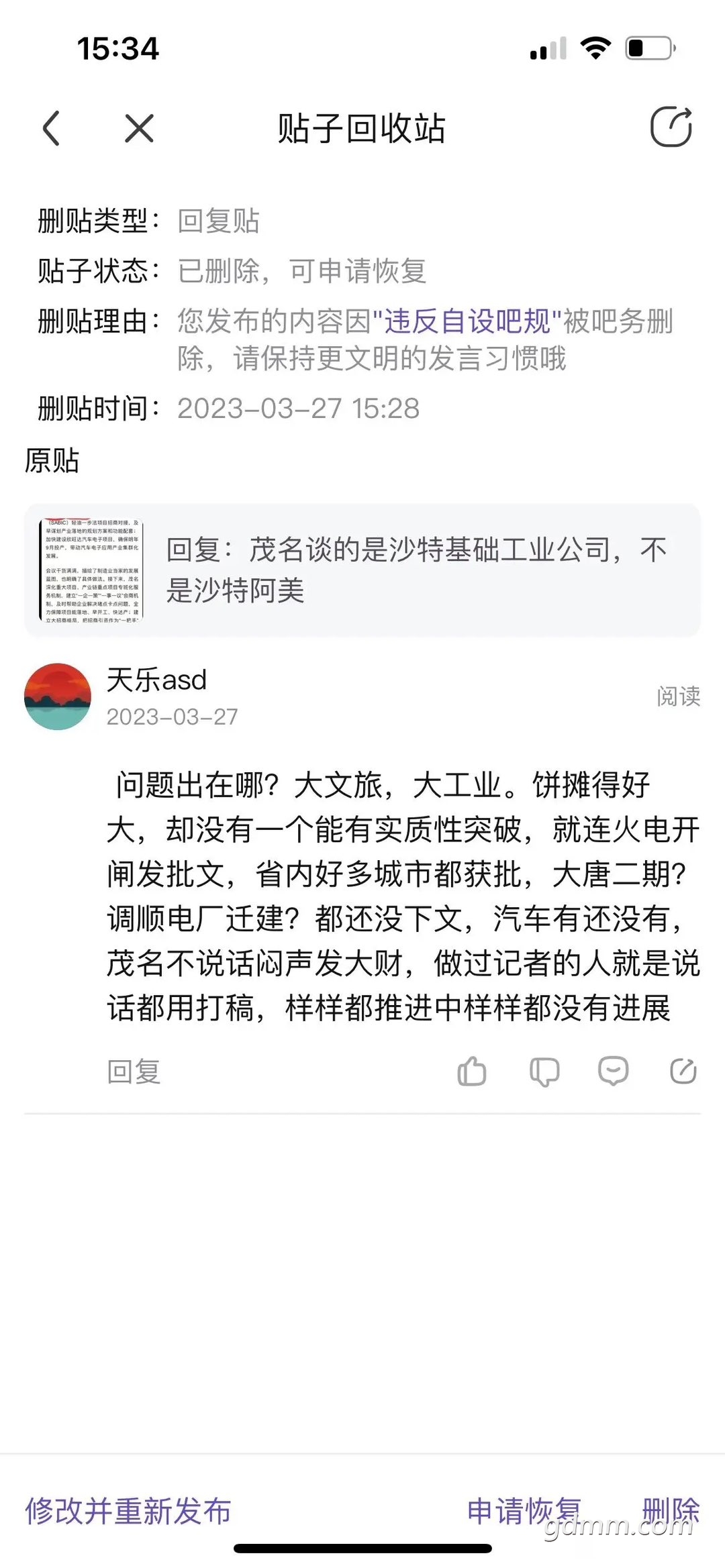Tap the edit-share icon under the post
The width and height of the screenshot is (725, 1568).
683,1071
